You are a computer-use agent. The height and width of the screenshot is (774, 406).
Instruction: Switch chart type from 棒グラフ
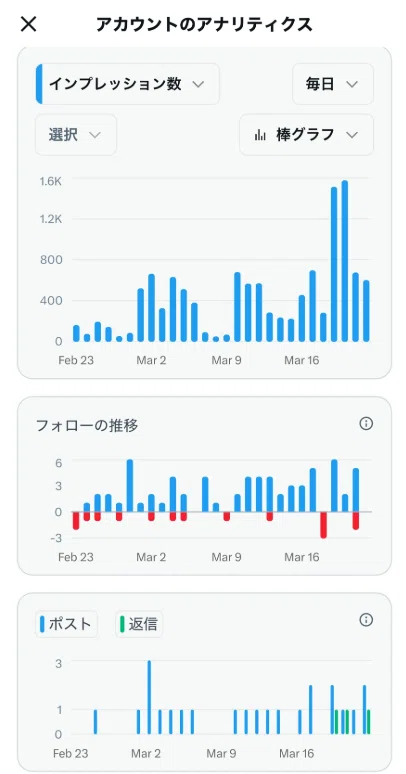click(307, 135)
